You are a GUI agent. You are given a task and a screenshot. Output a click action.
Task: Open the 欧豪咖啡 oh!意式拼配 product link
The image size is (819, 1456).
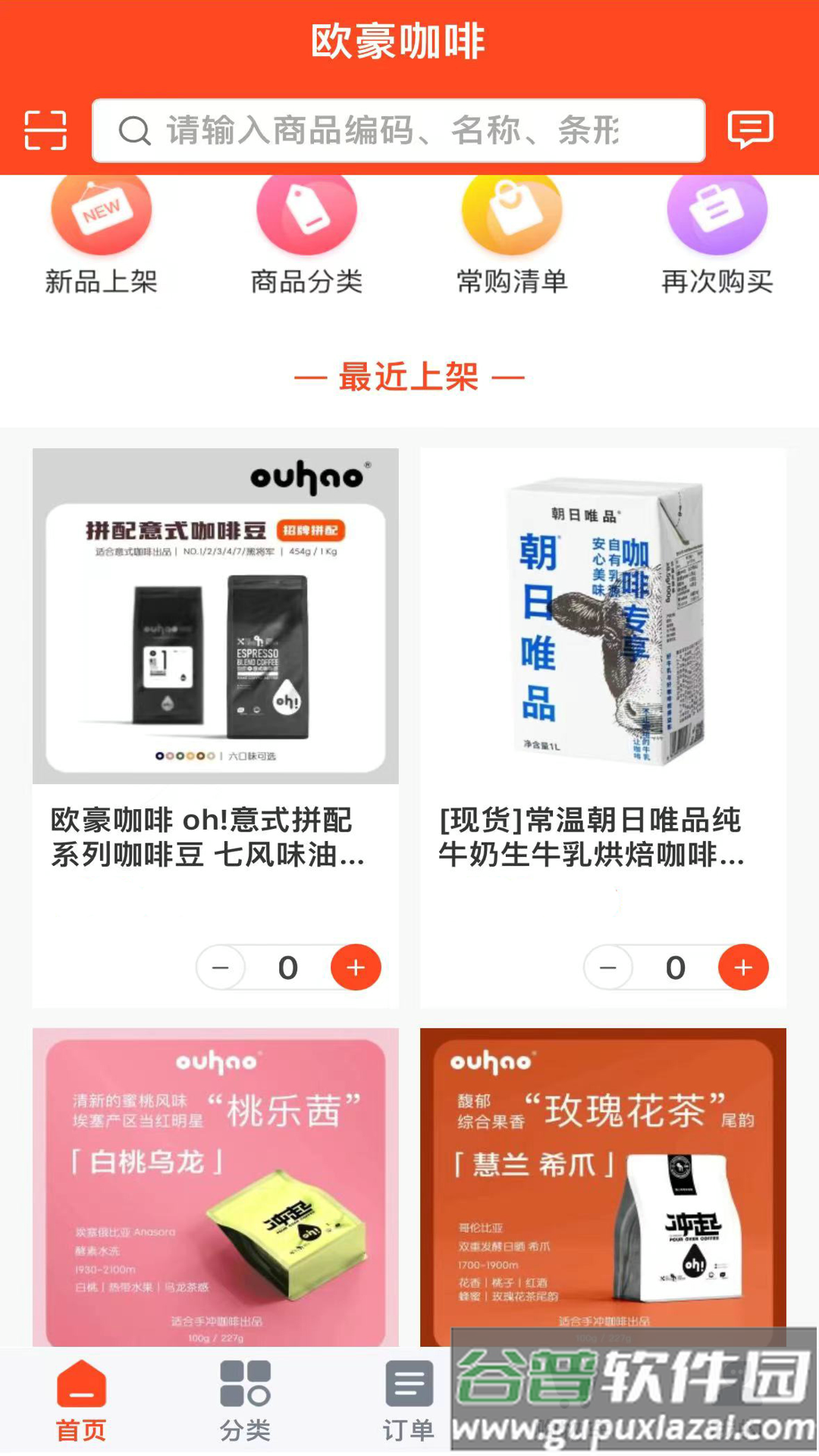point(209,838)
